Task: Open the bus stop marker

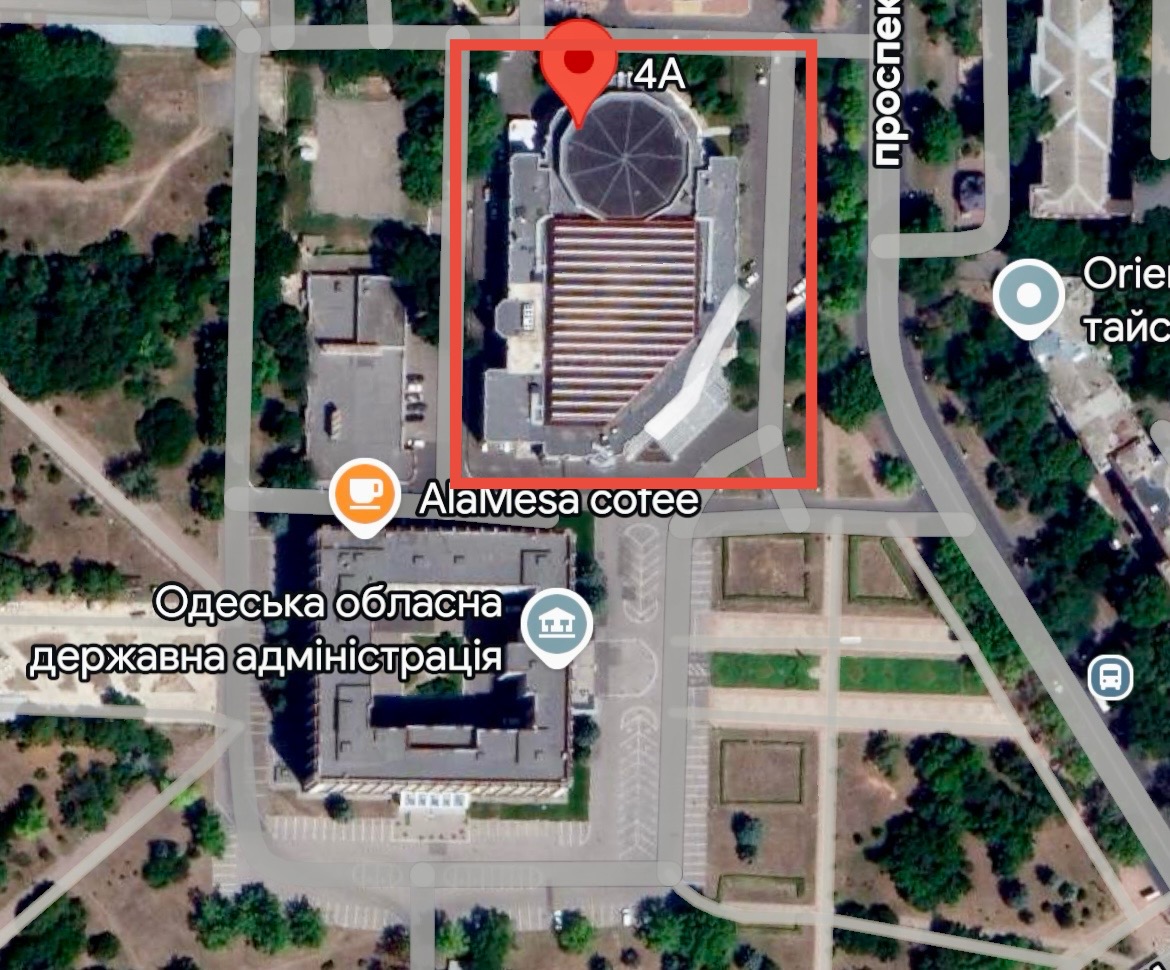Action: coord(1110,679)
